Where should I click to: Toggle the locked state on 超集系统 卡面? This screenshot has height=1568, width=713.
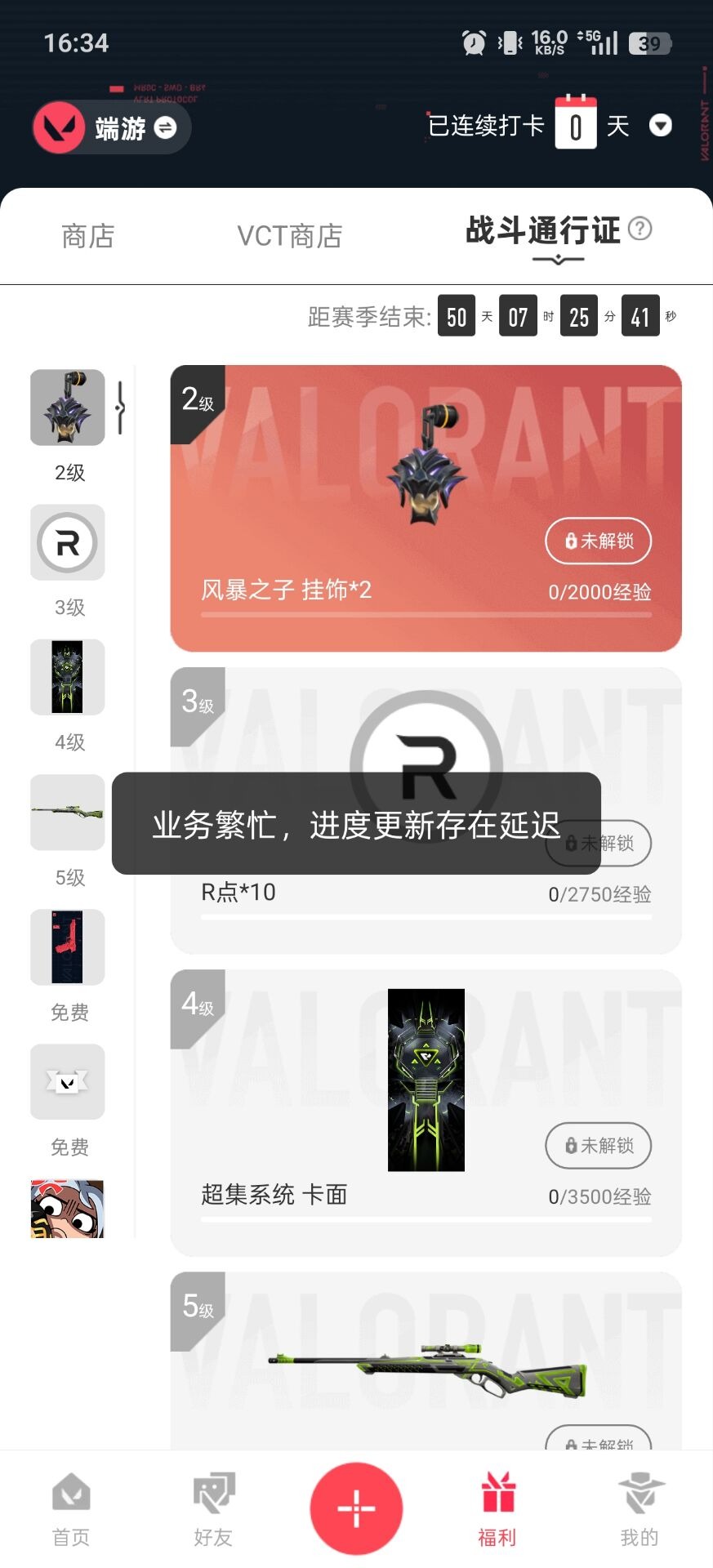pyautogui.click(x=598, y=1146)
